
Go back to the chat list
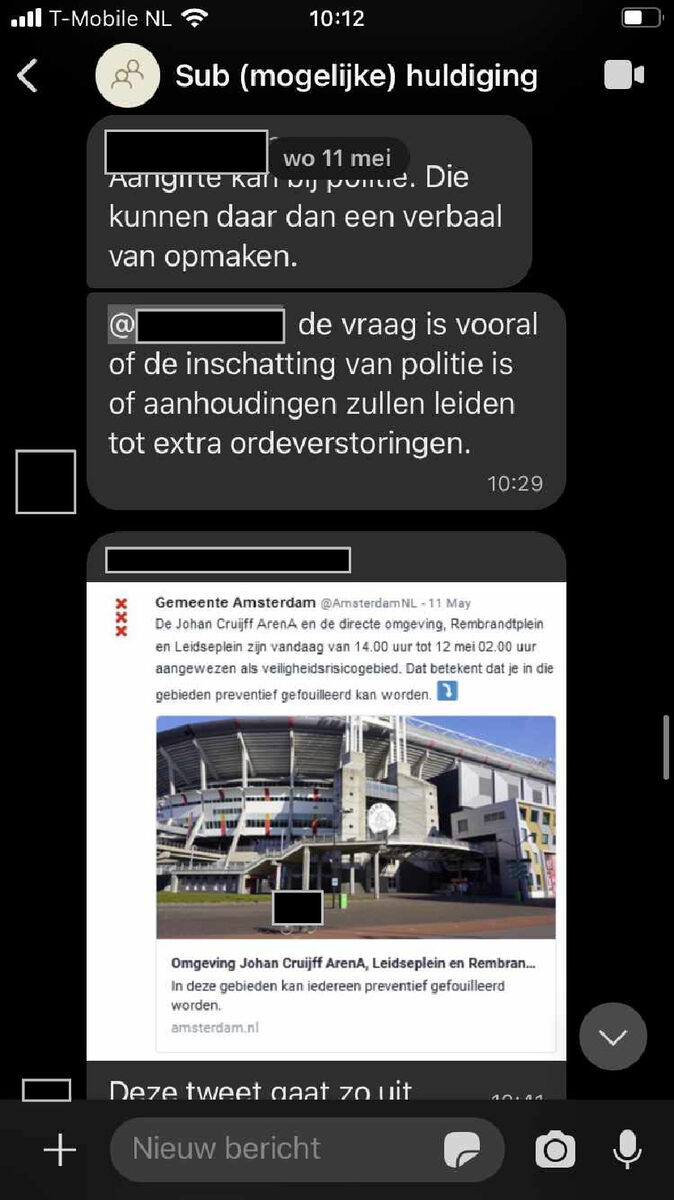(x=28, y=76)
